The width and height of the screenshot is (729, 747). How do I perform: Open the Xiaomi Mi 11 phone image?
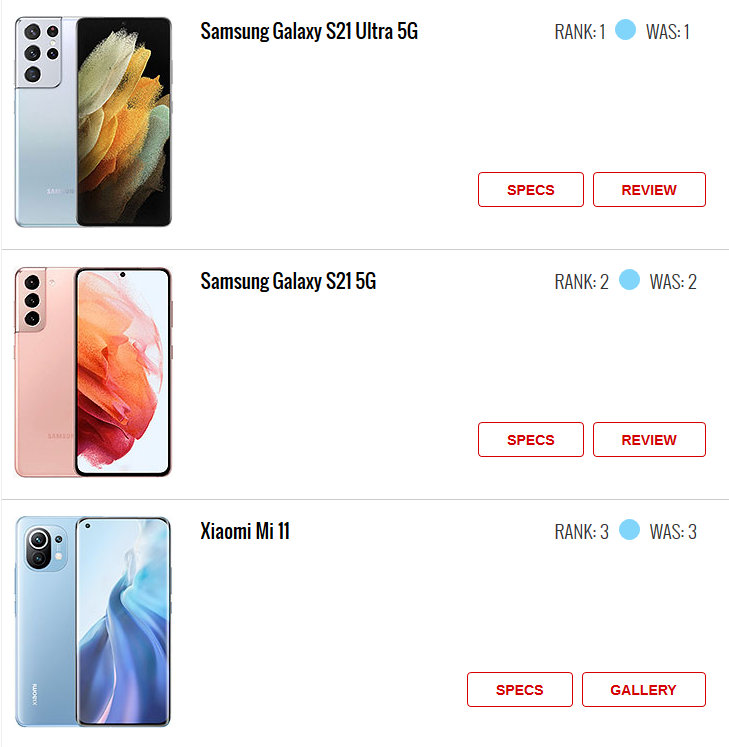pyautogui.click(x=93, y=622)
